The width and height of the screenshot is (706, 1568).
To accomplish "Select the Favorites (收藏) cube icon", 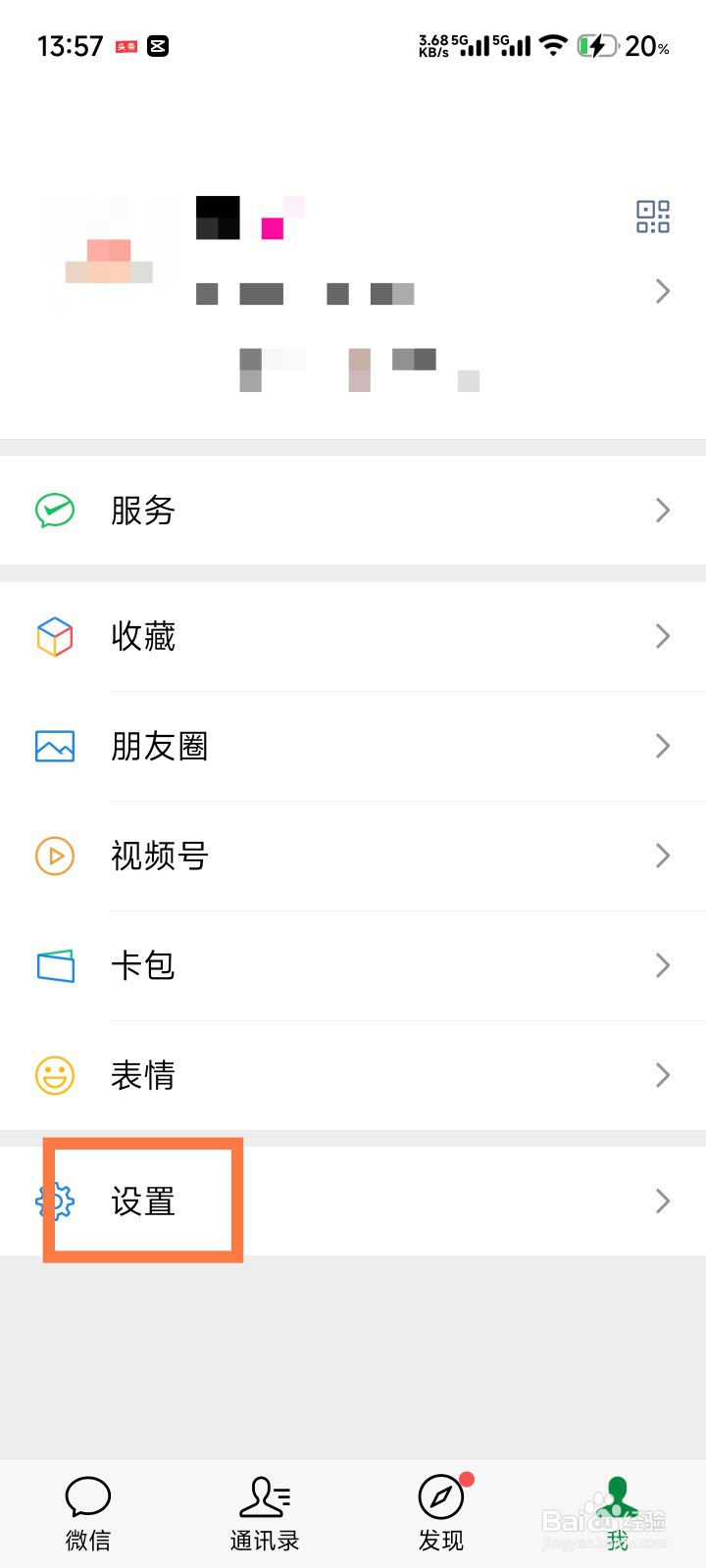I will click(55, 637).
